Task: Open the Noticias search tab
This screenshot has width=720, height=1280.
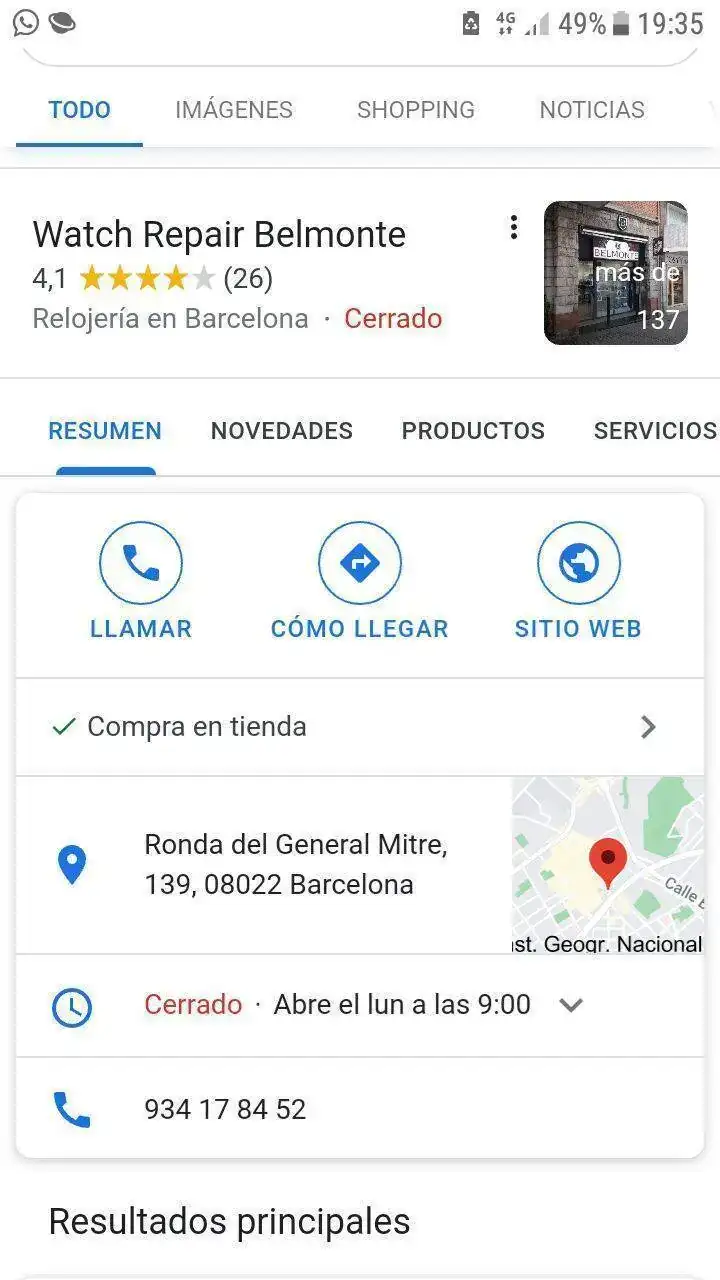Action: point(591,110)
